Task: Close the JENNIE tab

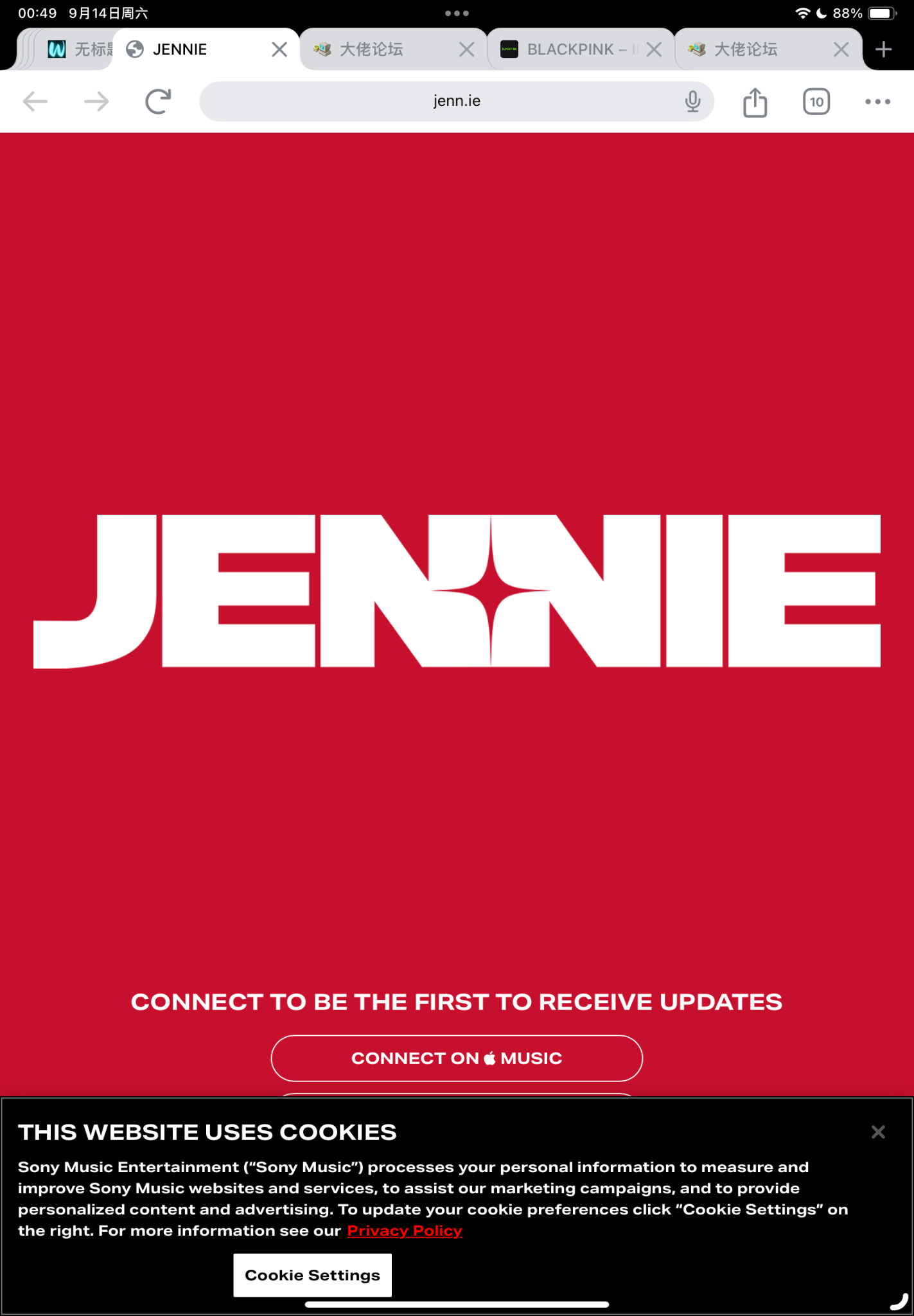Action: [x=279, y=49]
